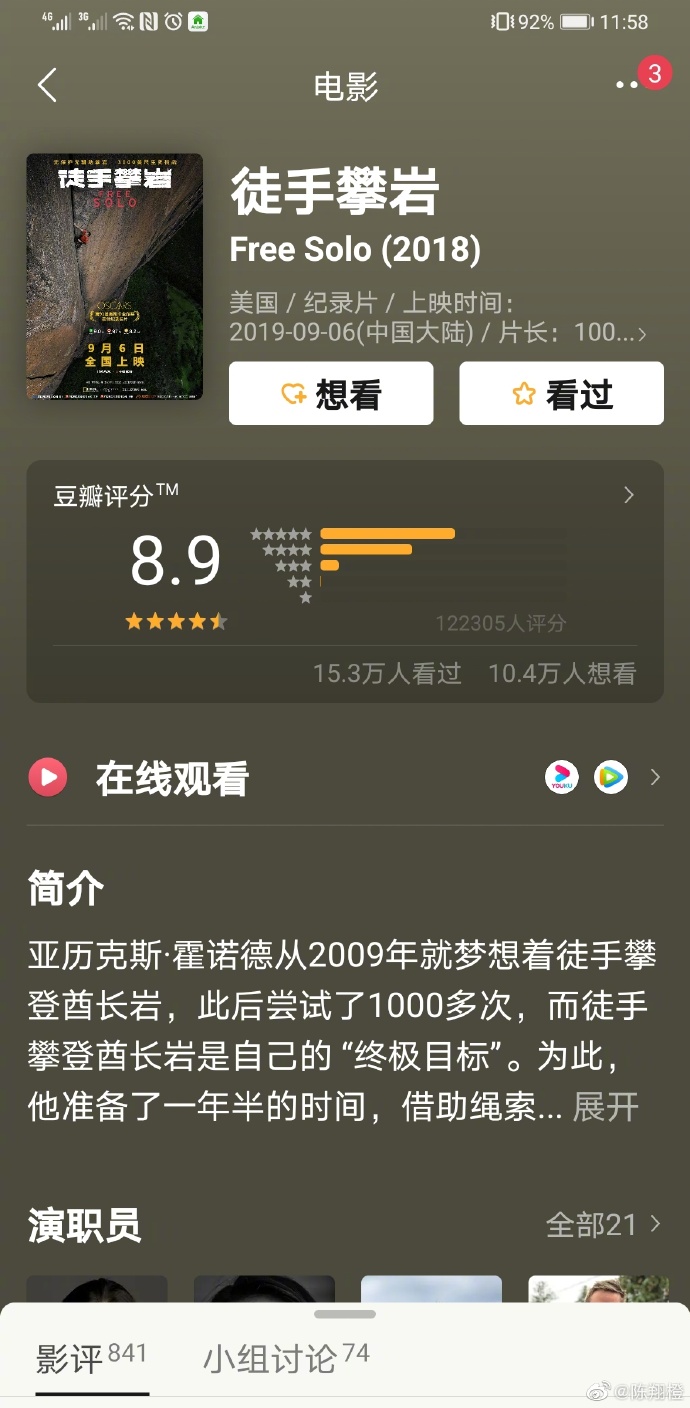Open the 豆瓣评分 rating details
The width and height of the screenshot is (690, 1408).
[628, 495]
